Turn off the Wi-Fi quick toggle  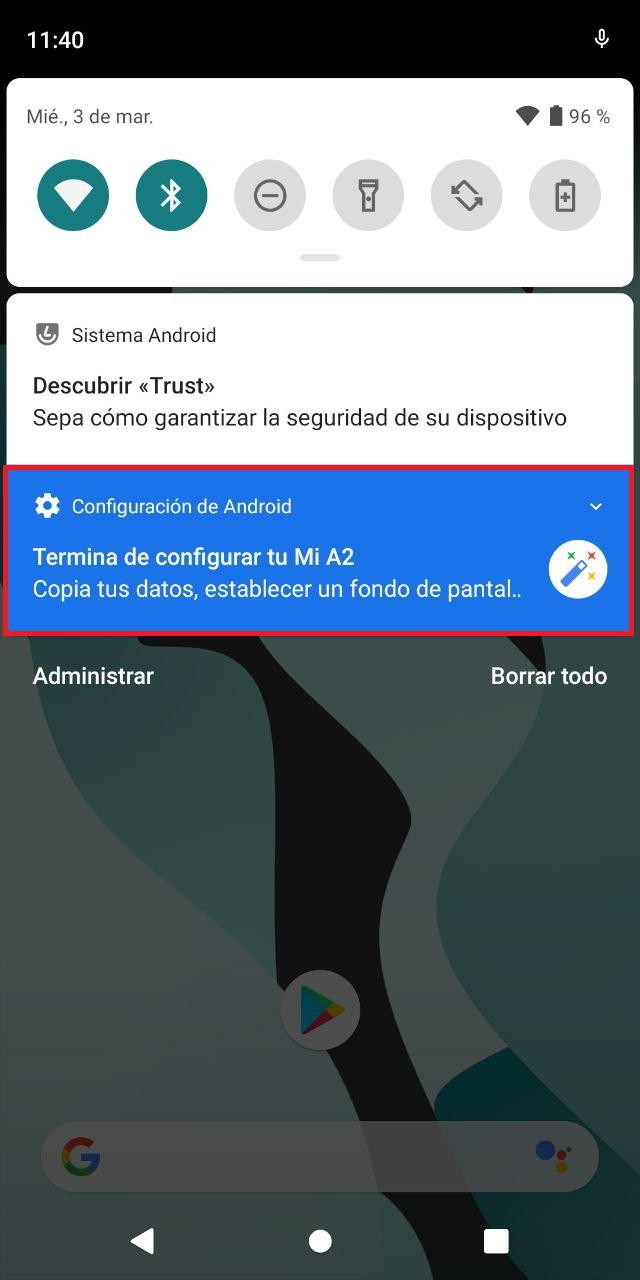(73, 196)
